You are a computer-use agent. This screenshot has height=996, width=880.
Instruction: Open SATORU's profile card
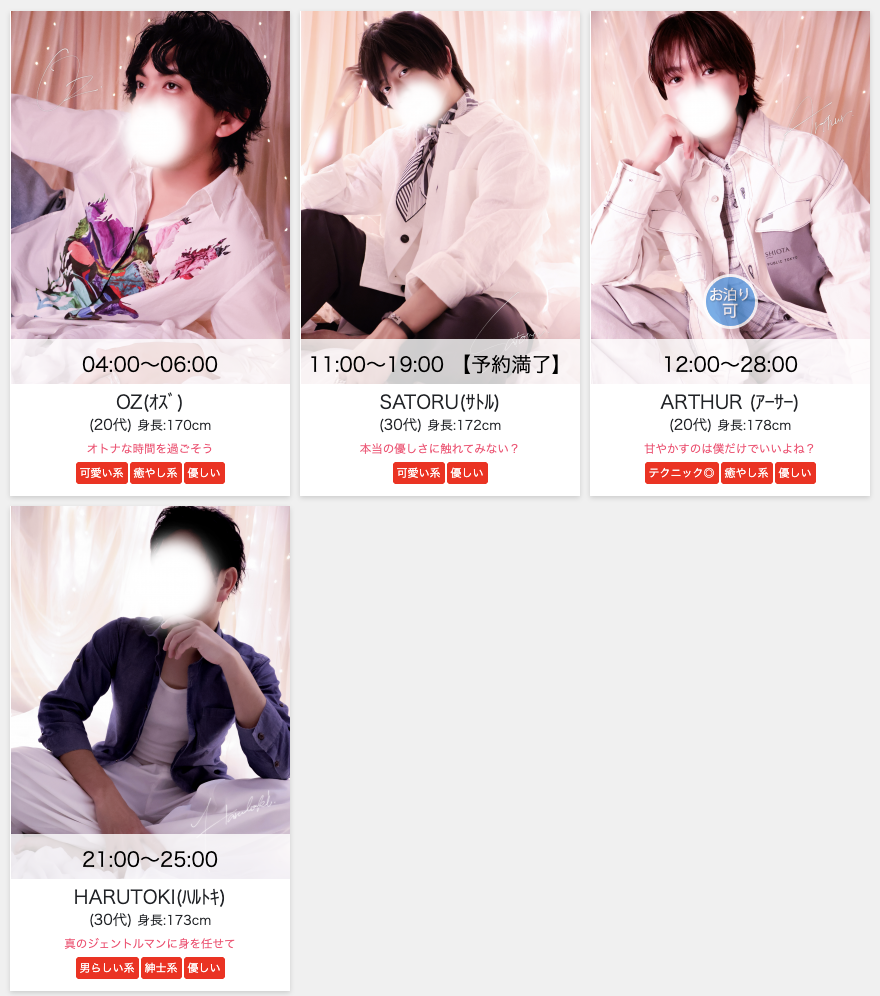440,200
